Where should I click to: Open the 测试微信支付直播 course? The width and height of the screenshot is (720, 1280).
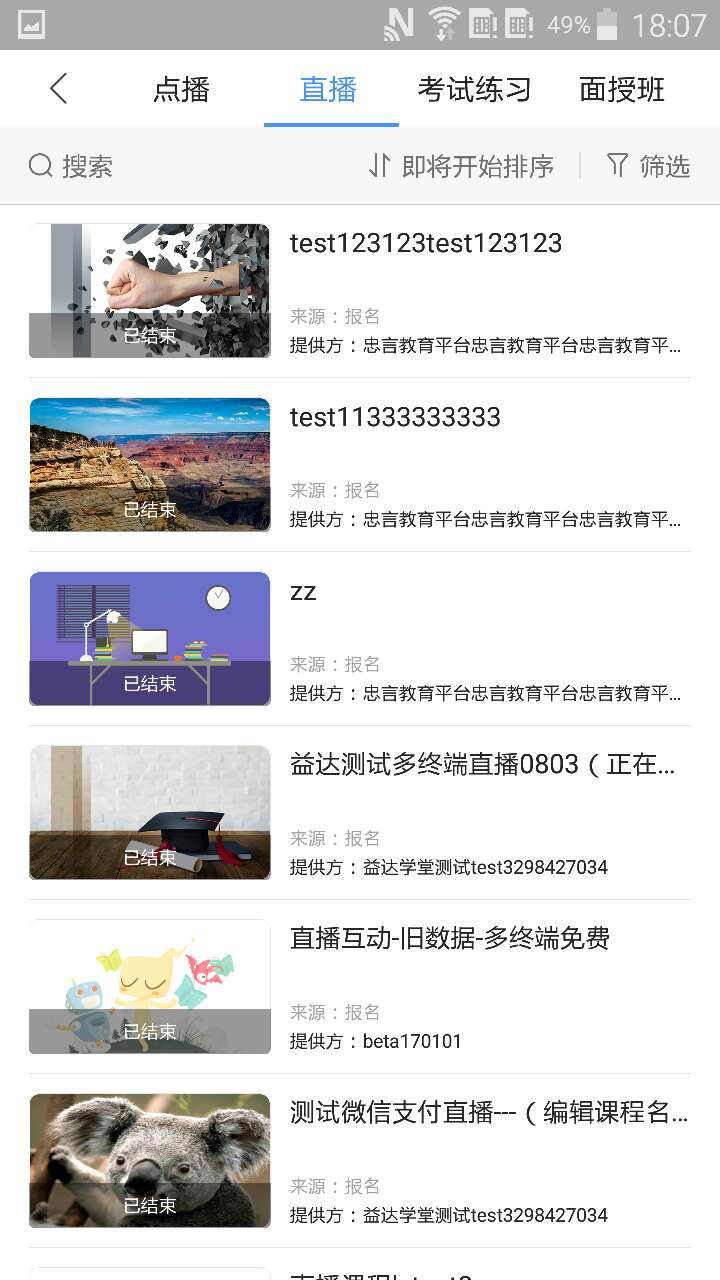pos(488,1113)
